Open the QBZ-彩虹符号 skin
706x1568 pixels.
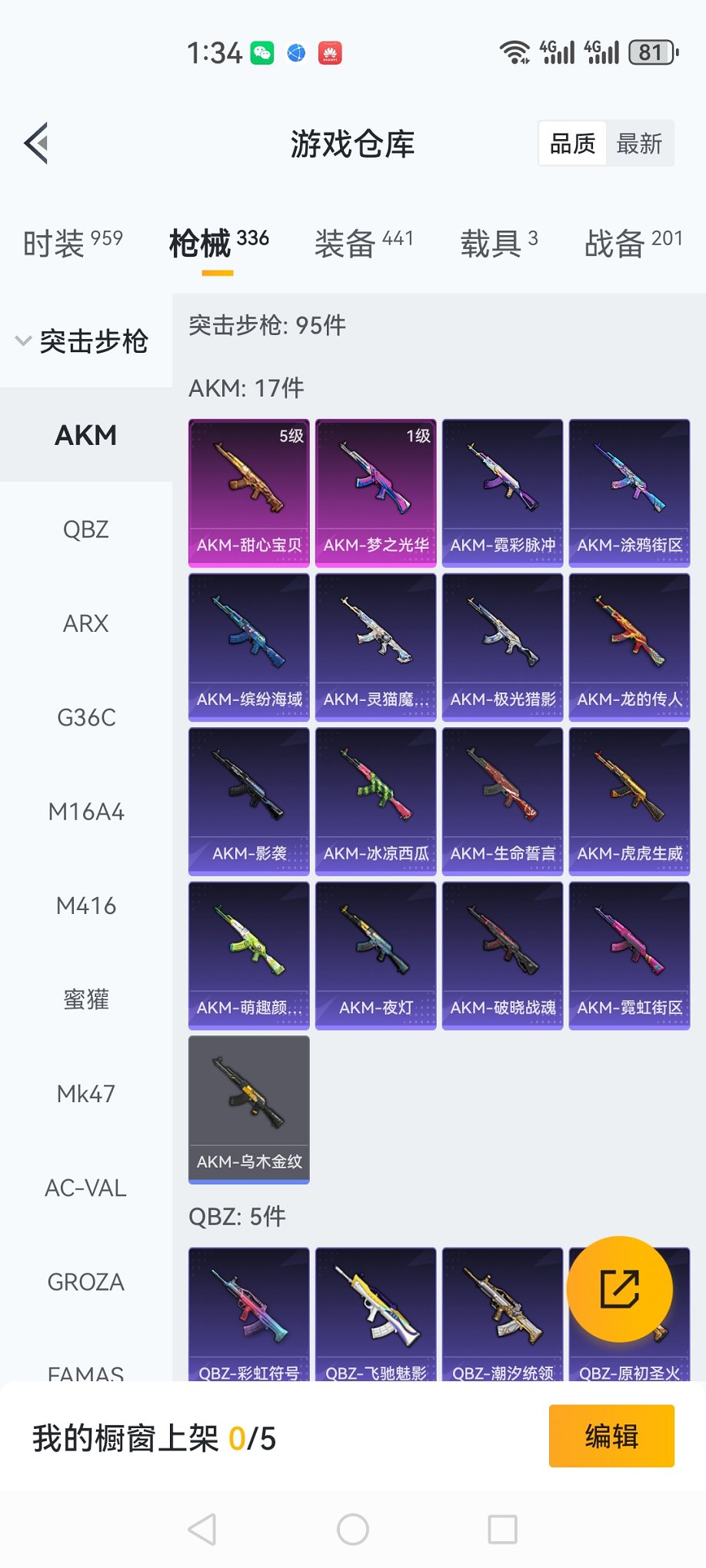(249, 1314)
